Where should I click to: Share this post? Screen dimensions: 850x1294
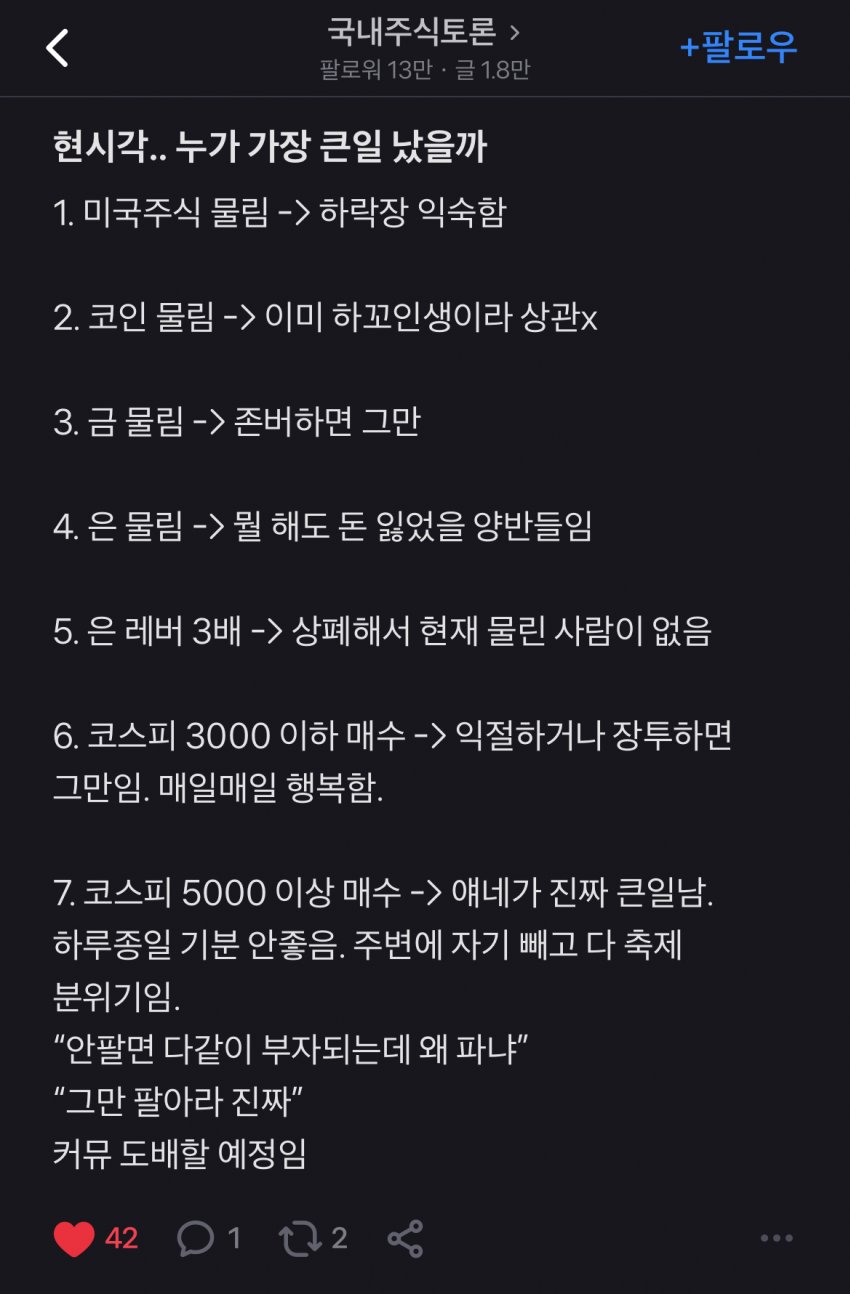[x=405, y=1239]
